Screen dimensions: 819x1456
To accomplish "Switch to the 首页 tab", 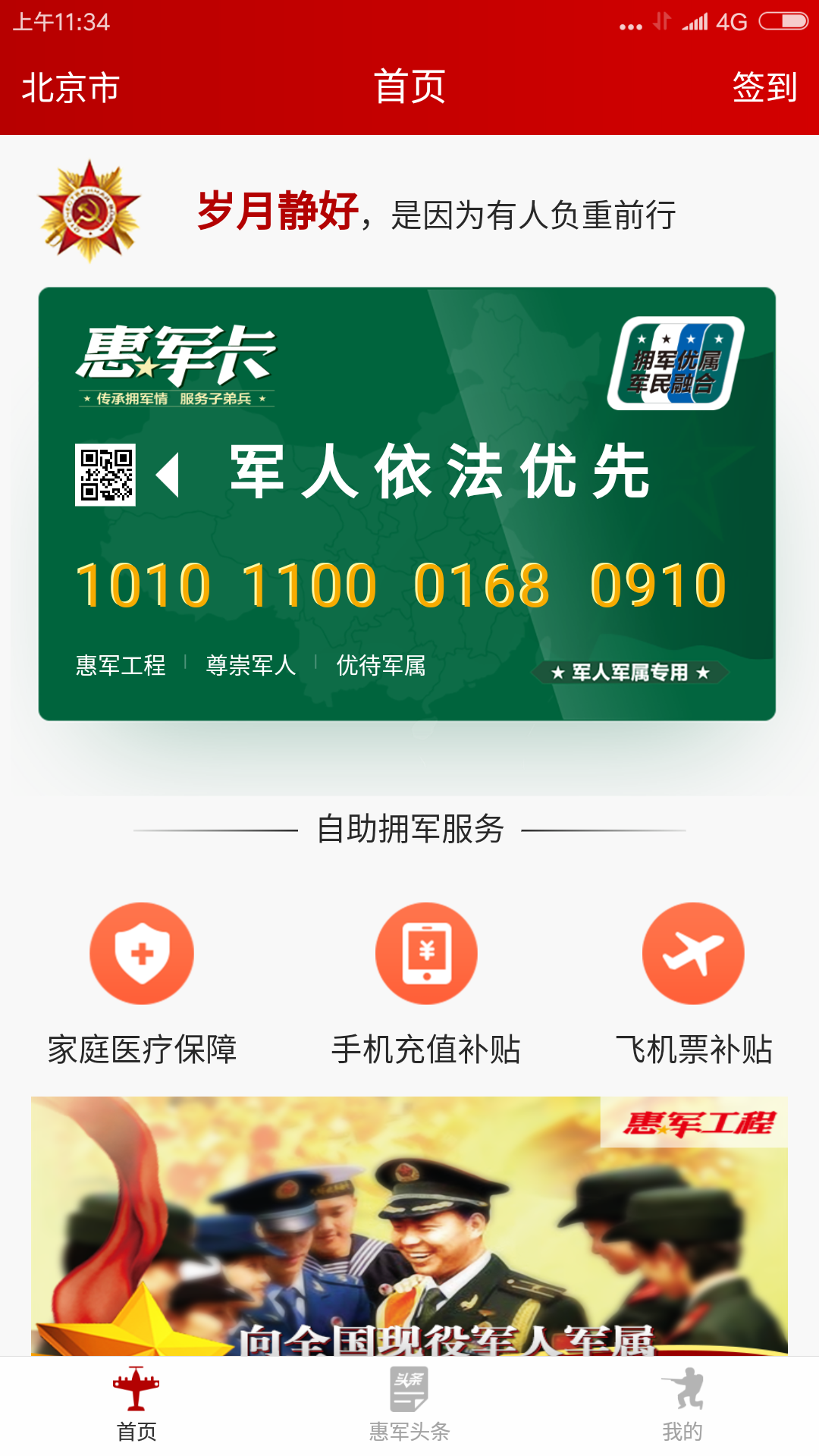I will tap(136, 1405).
